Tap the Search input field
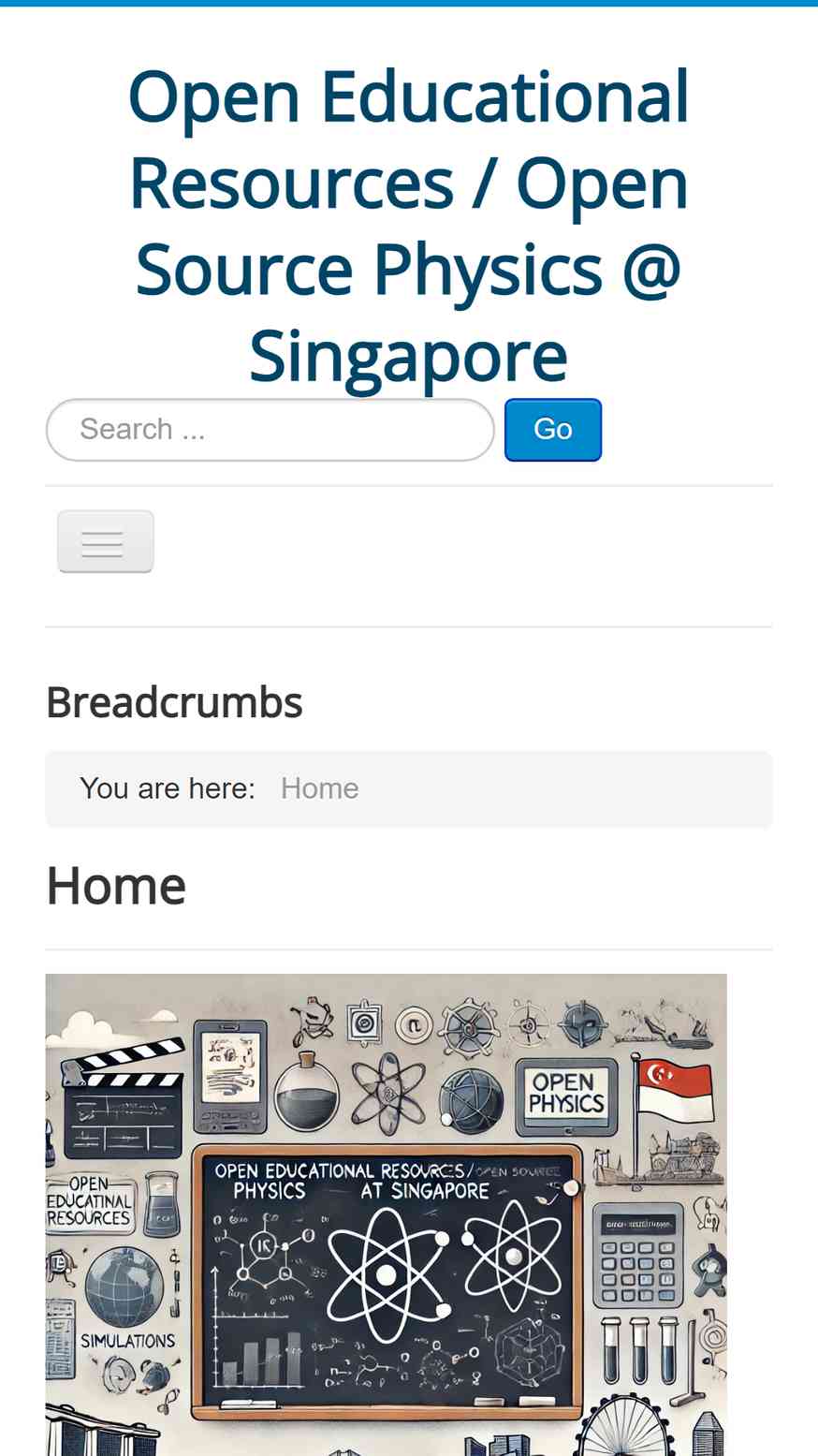The width and height of the screenshot is (818, 1456). pos(270,430)
